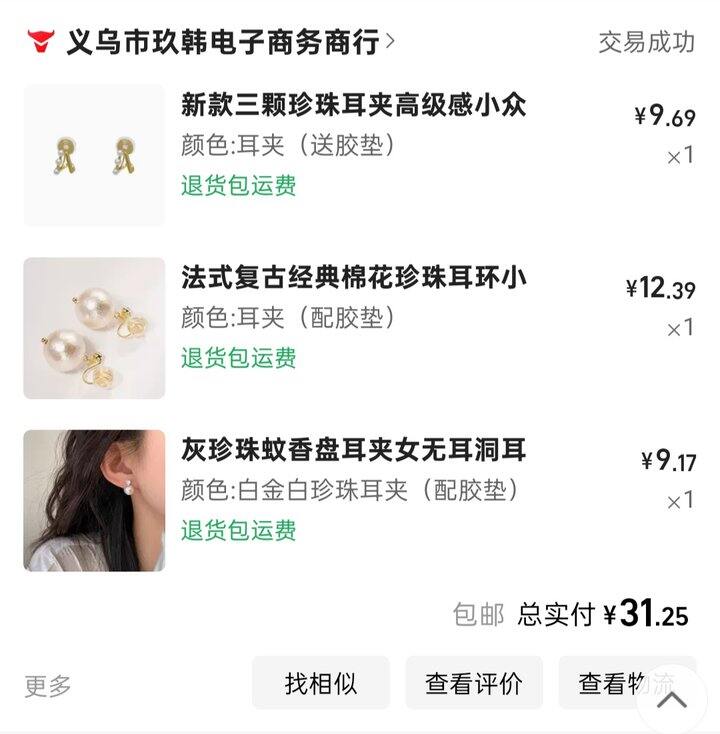Check shipping with 查看物流

610,683
